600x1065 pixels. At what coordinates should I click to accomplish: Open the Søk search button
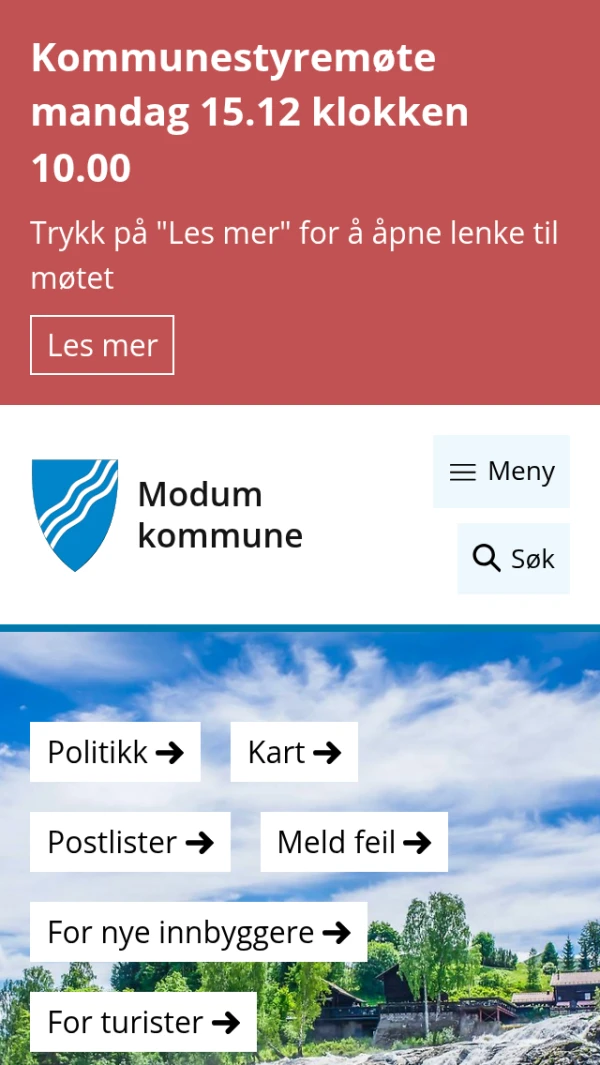(x=513, y=558)
